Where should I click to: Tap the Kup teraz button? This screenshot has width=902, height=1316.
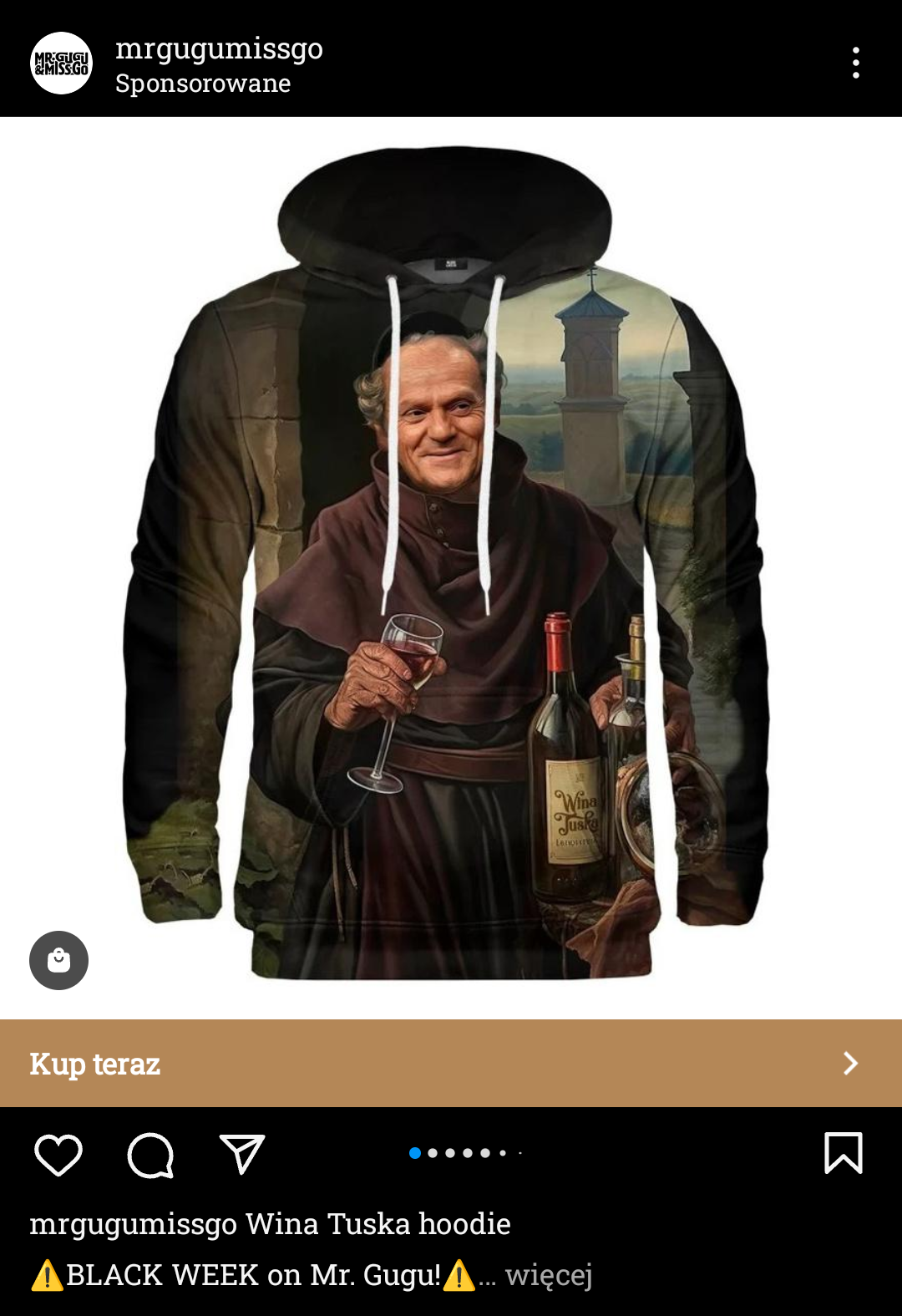click(x=451, y=1063)
